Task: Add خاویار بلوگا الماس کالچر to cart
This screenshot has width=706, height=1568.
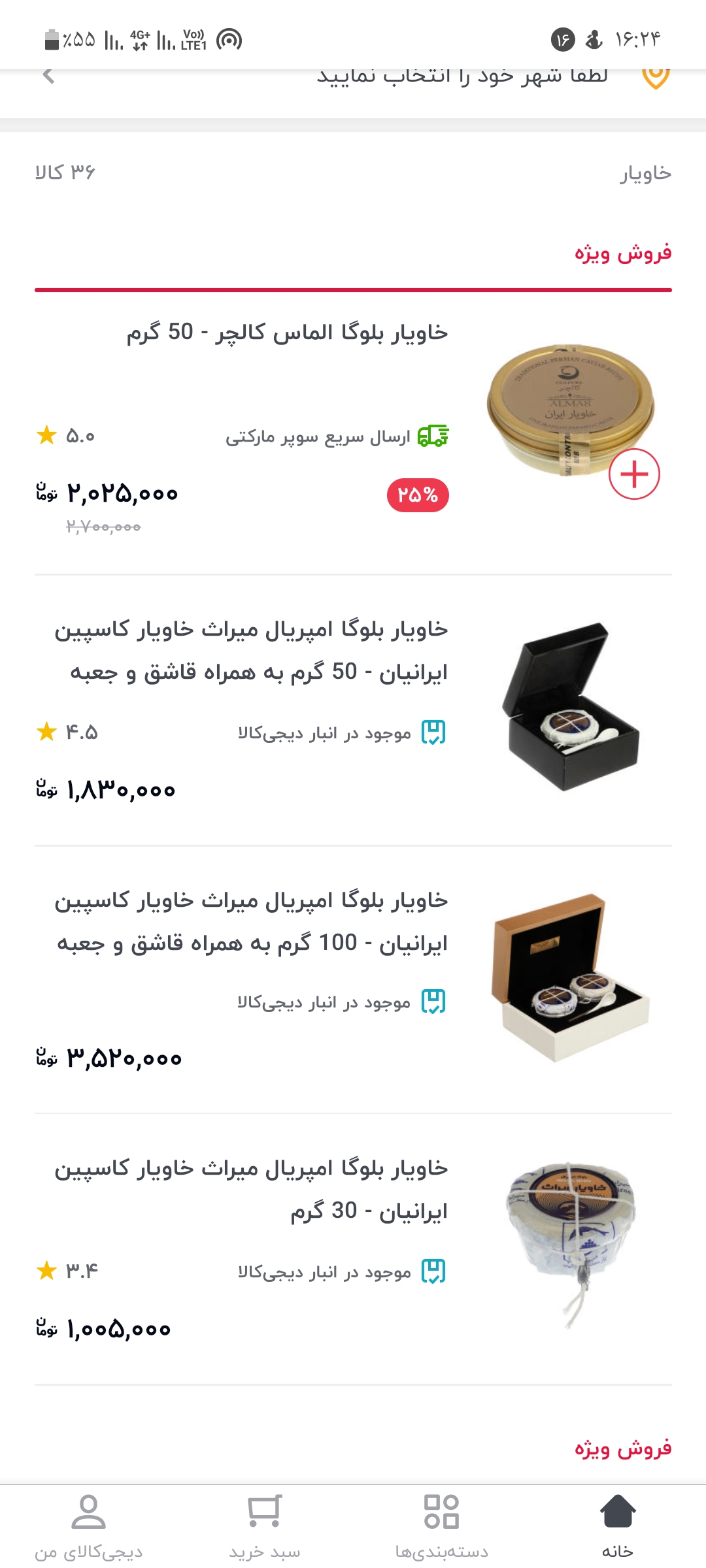Action: point(634,474)
